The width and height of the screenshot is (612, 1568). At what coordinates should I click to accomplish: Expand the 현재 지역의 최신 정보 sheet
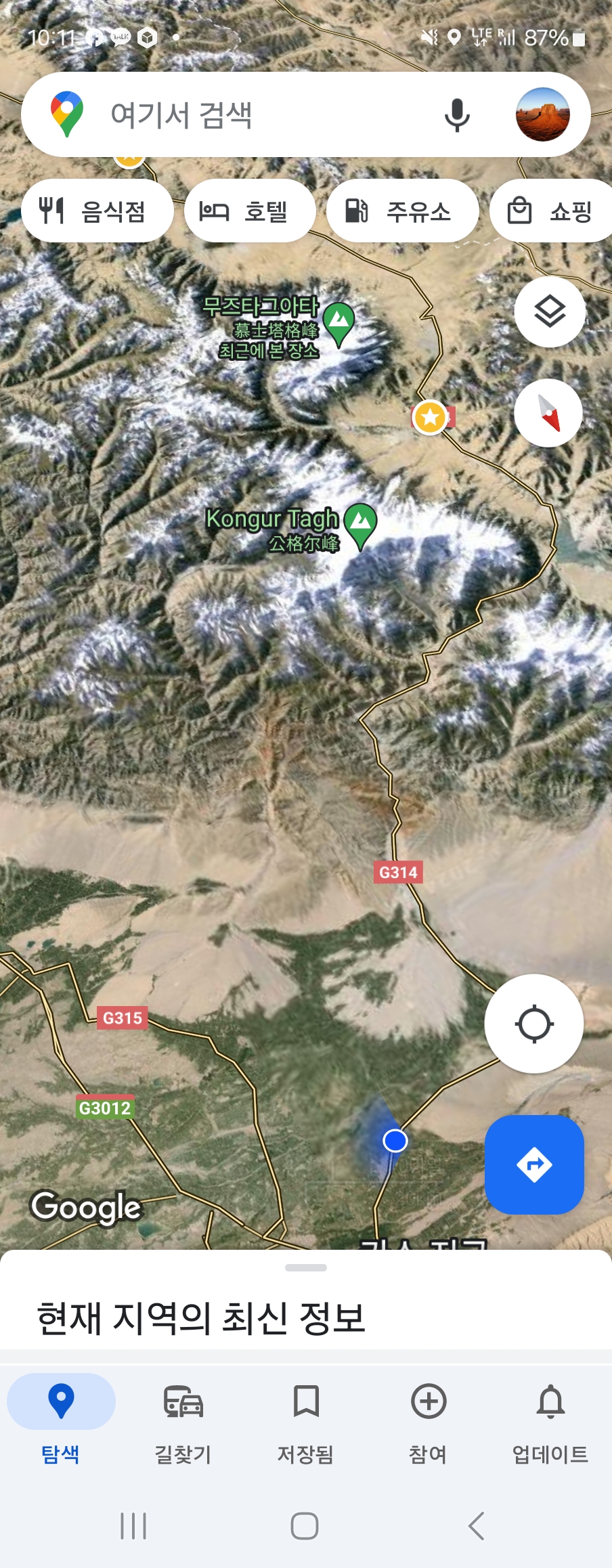[306, 1268]
